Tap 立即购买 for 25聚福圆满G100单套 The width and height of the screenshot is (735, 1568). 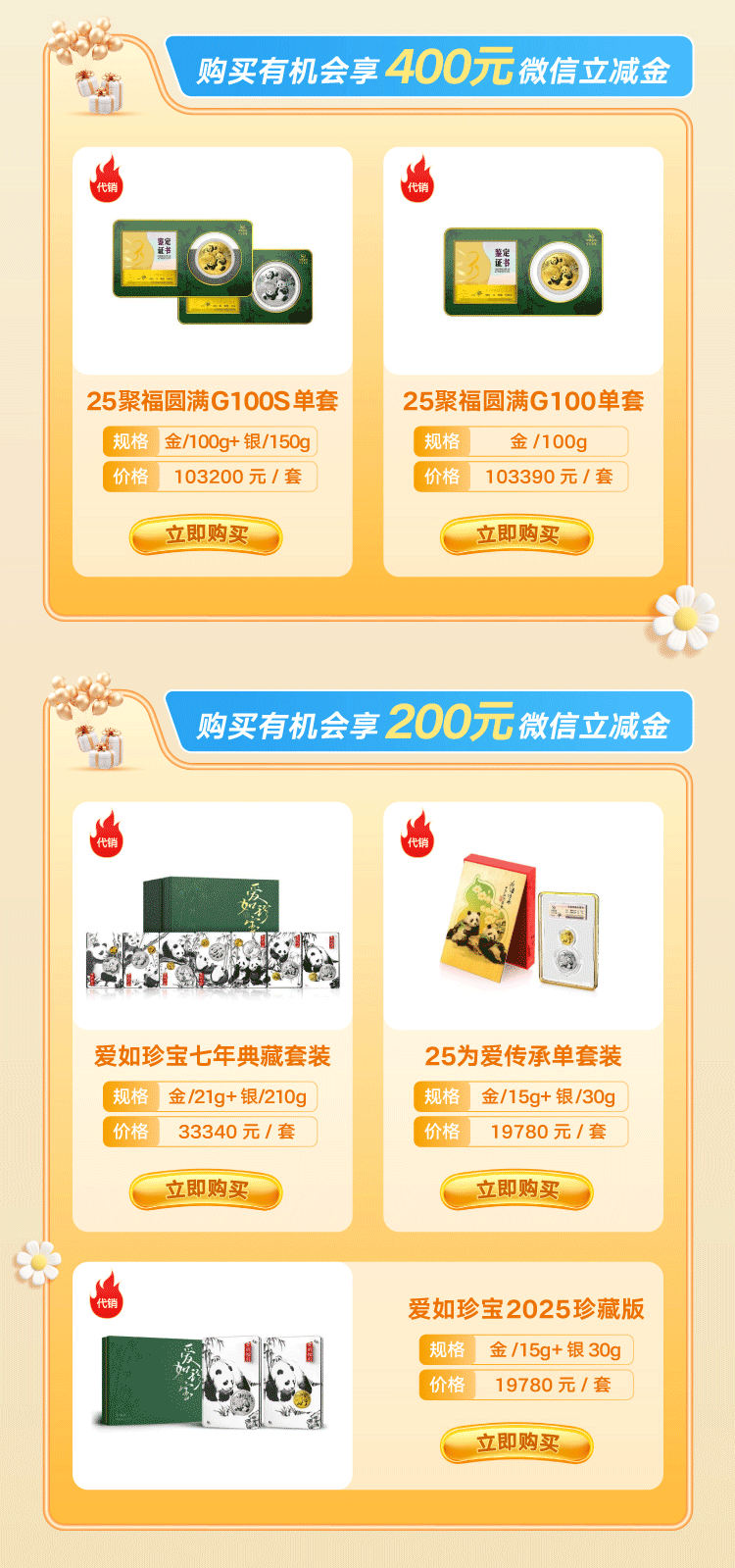[x=516, y=535]
